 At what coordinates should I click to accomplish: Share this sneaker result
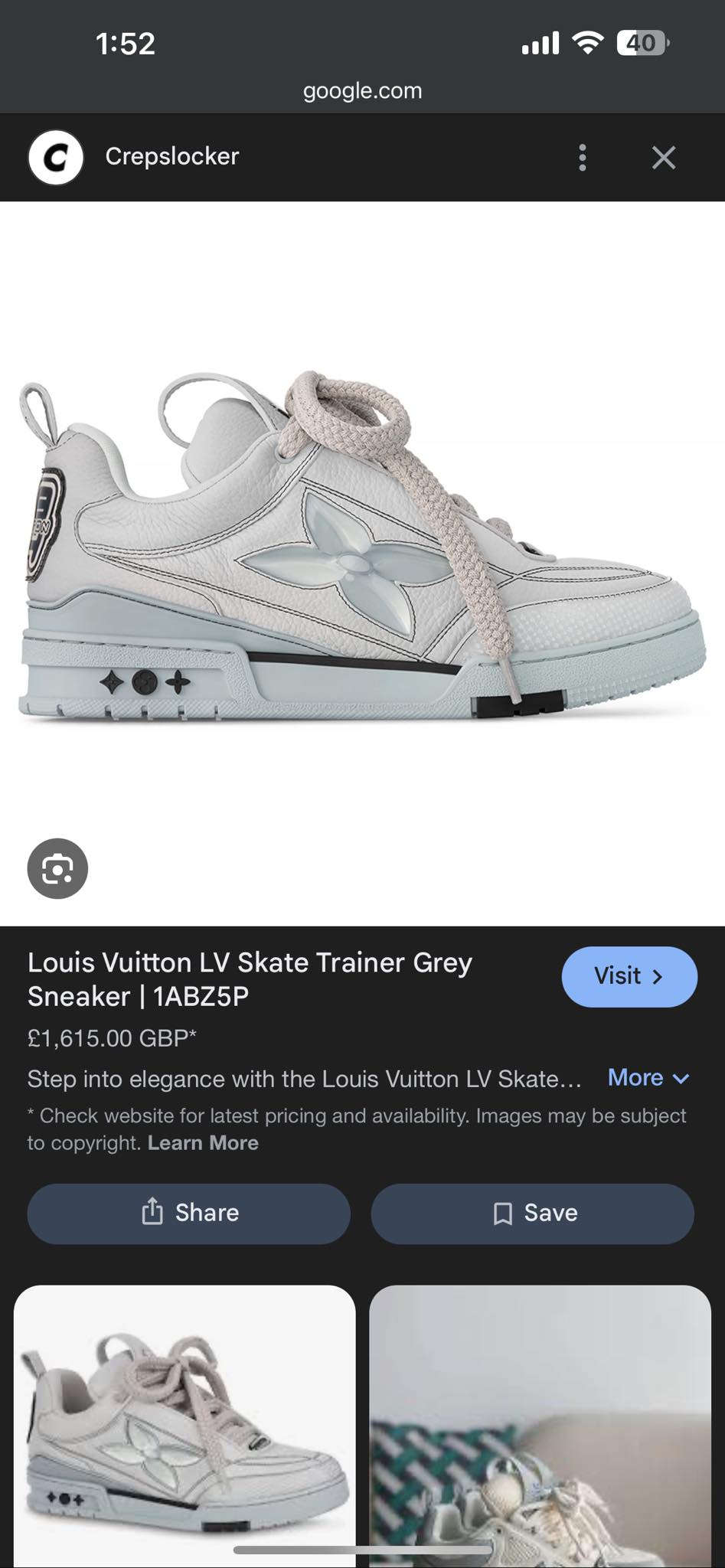(x=189, y=1213)
